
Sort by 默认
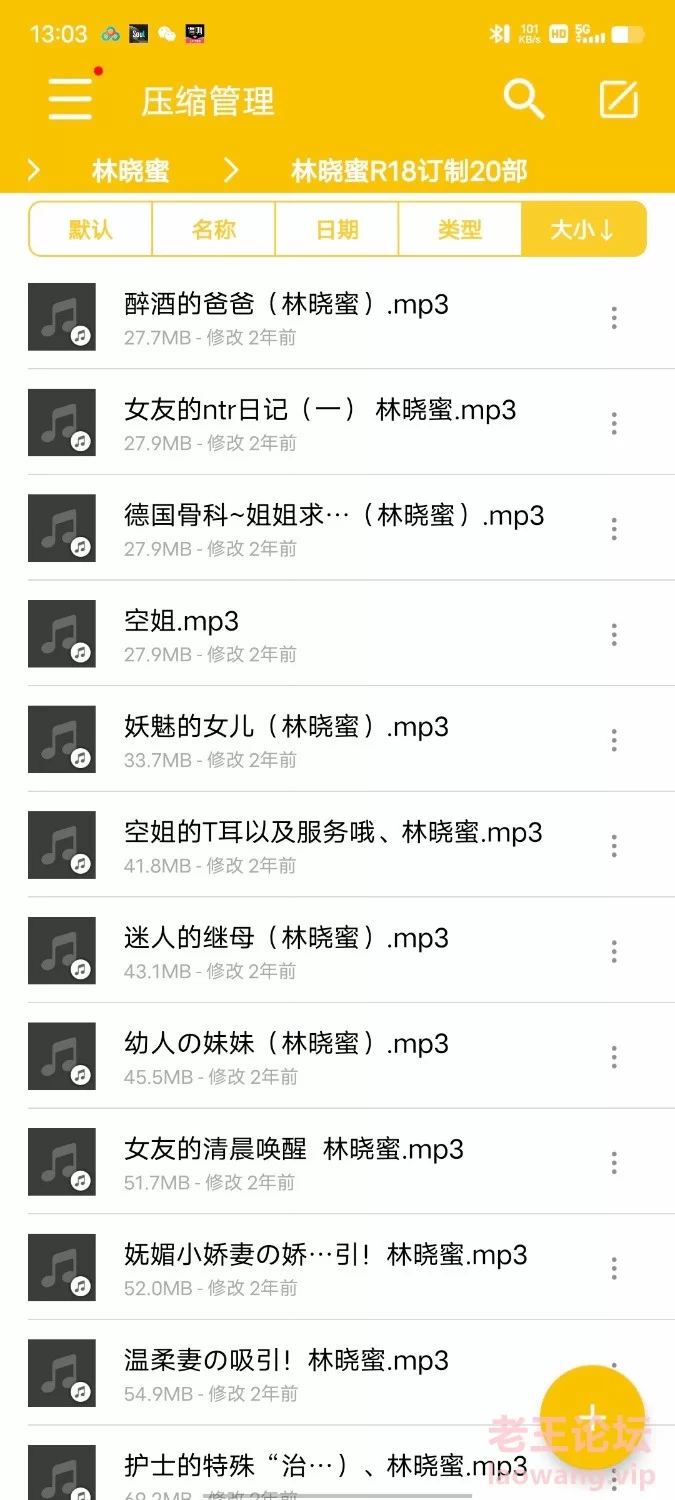90,230
